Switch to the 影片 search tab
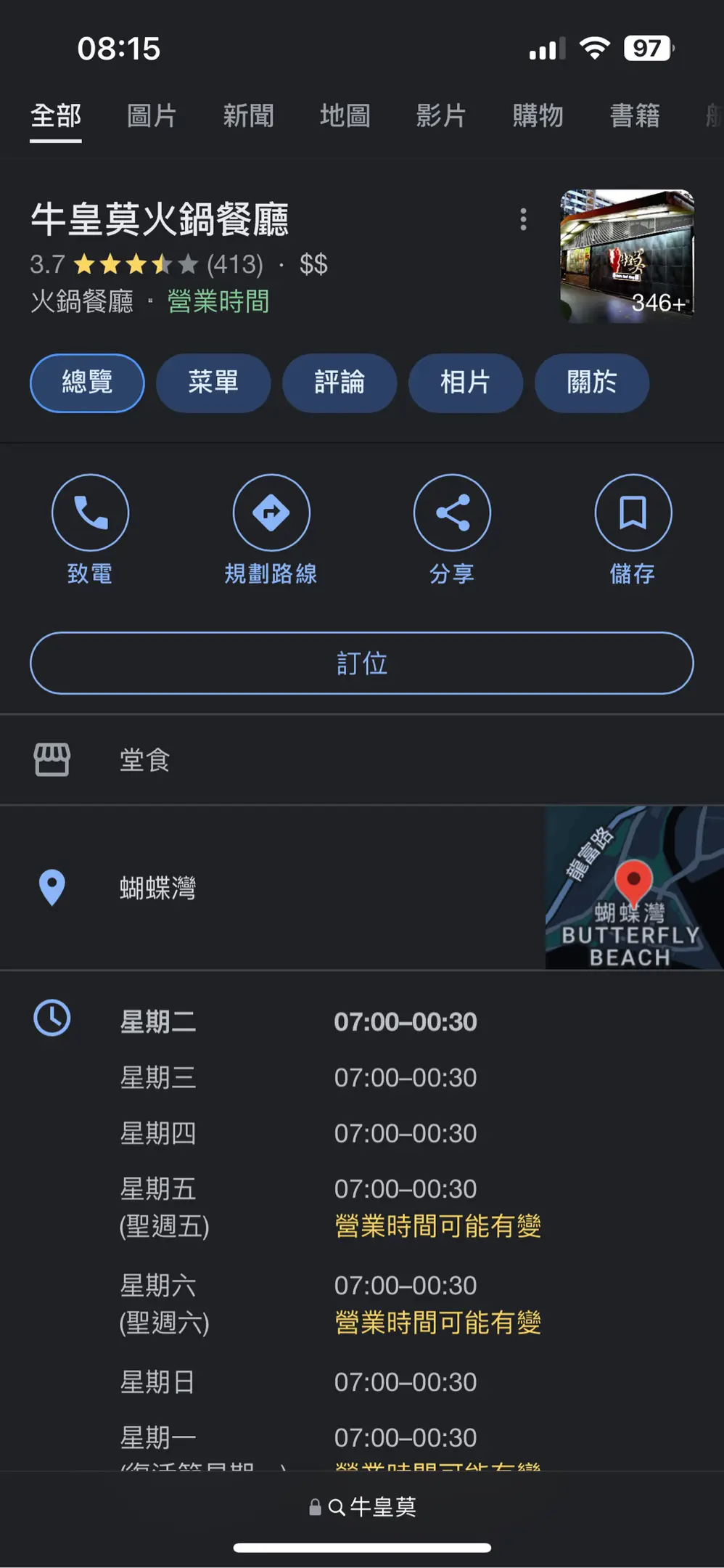 (441, 116)
